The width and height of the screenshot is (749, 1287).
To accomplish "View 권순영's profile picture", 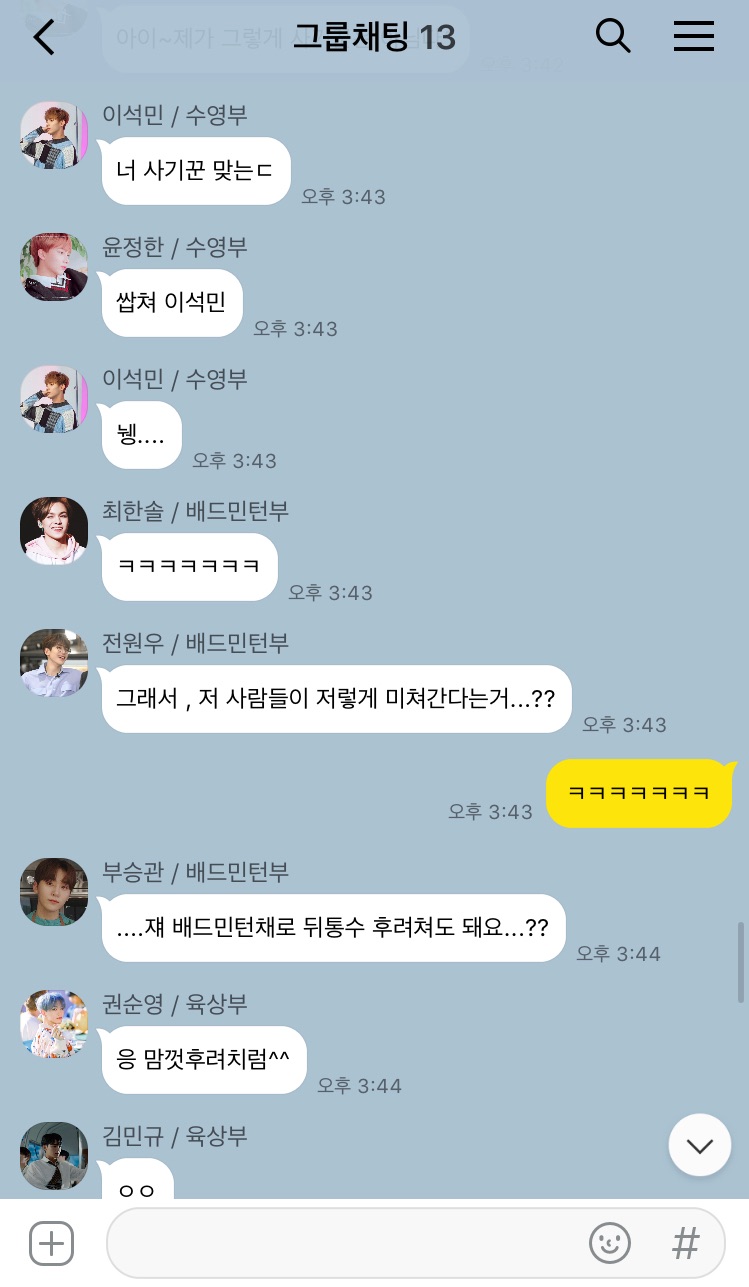I will pos(54,1024).
